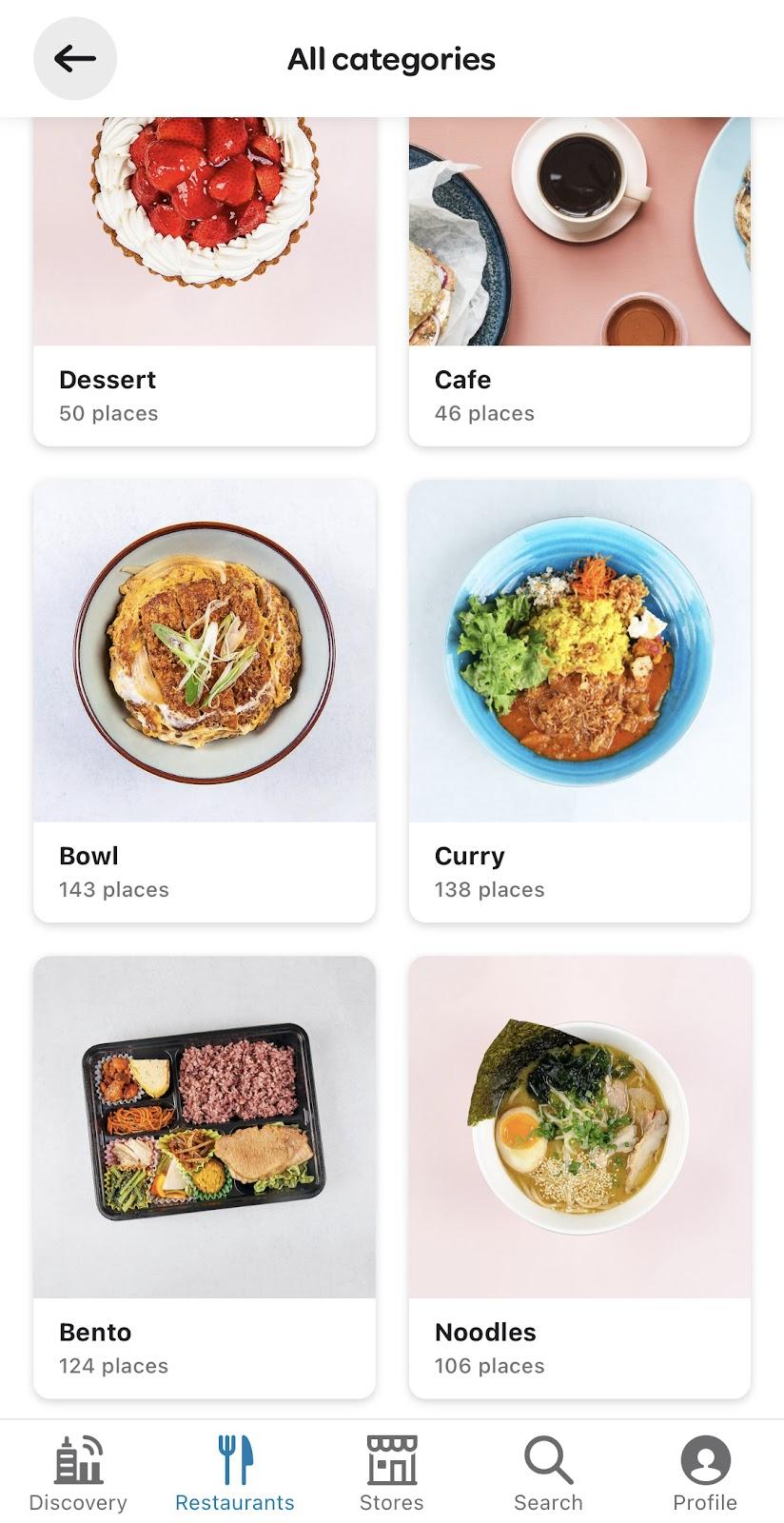The image size is (784, 1523).
Task: Open the Dessert category
Action: [x=205, y=286]
